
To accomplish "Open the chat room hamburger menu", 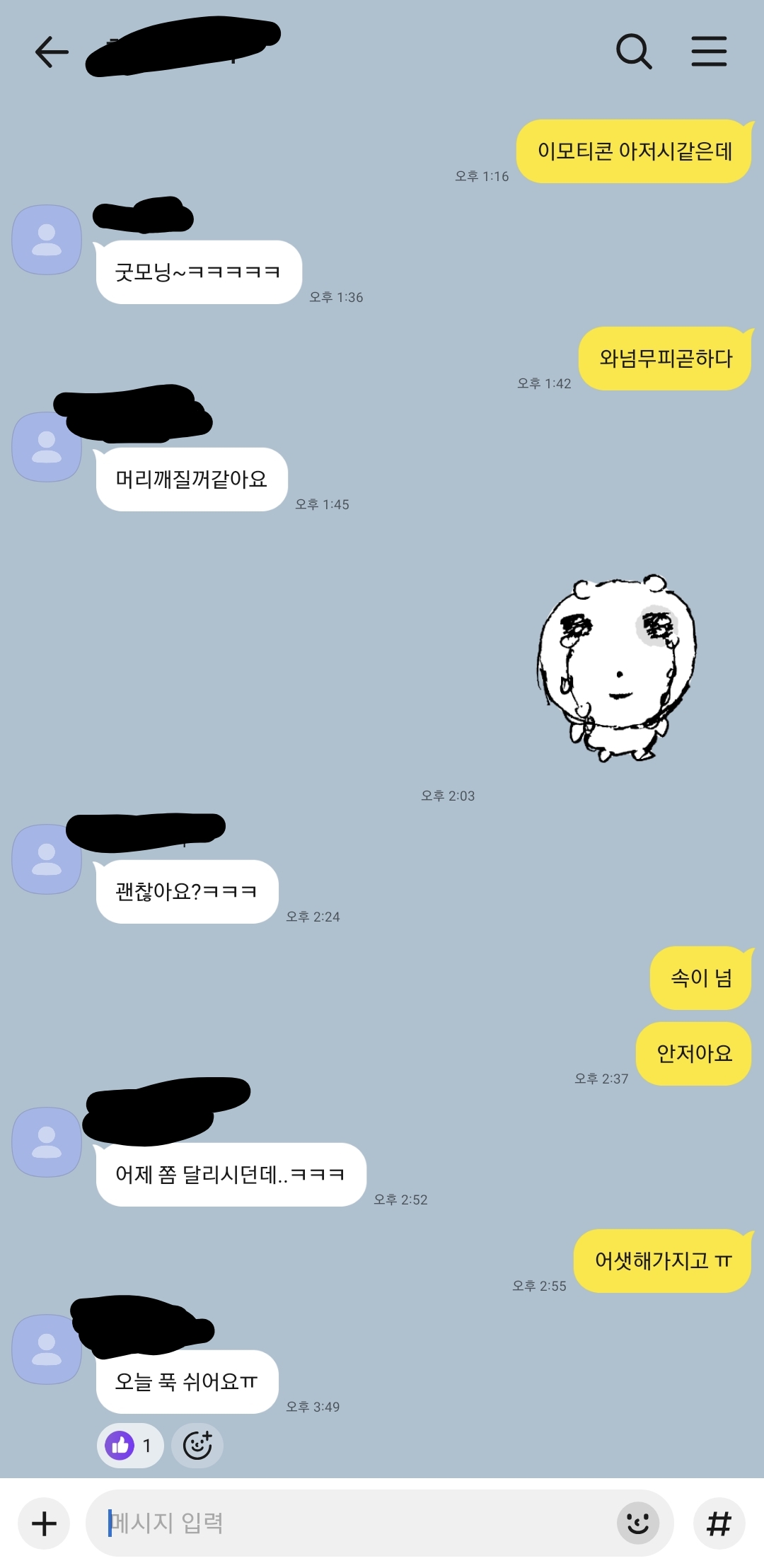I will pos(709,52).
